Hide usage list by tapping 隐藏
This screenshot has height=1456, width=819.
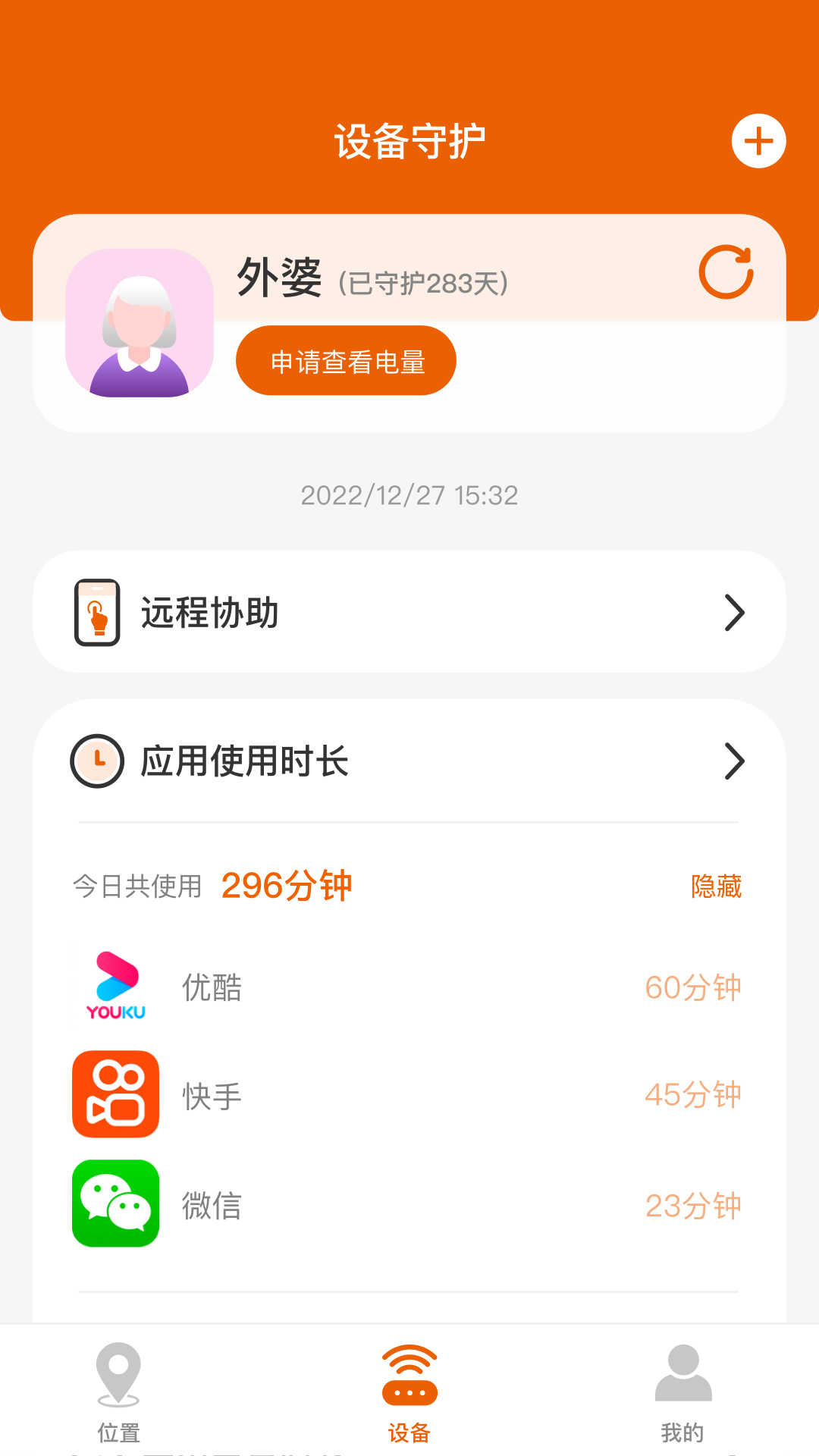coord(715,885)
